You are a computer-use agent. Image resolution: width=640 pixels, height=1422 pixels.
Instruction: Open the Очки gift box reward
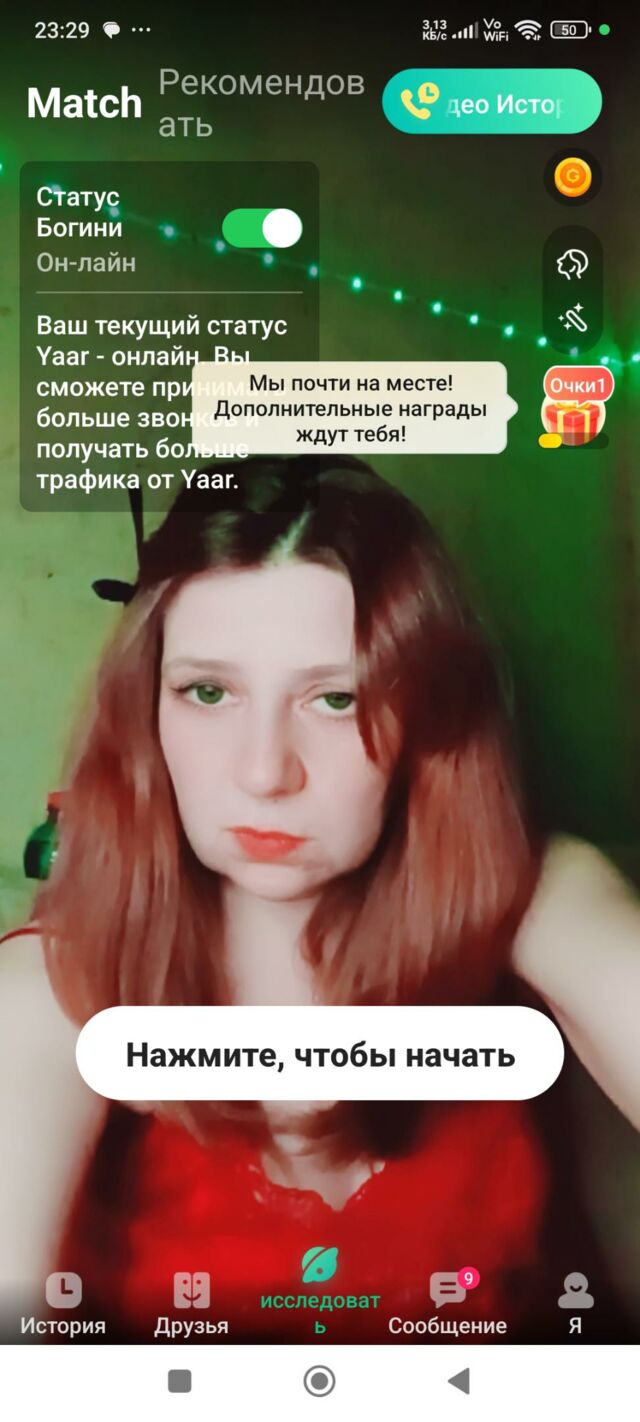tap(576, 408)
